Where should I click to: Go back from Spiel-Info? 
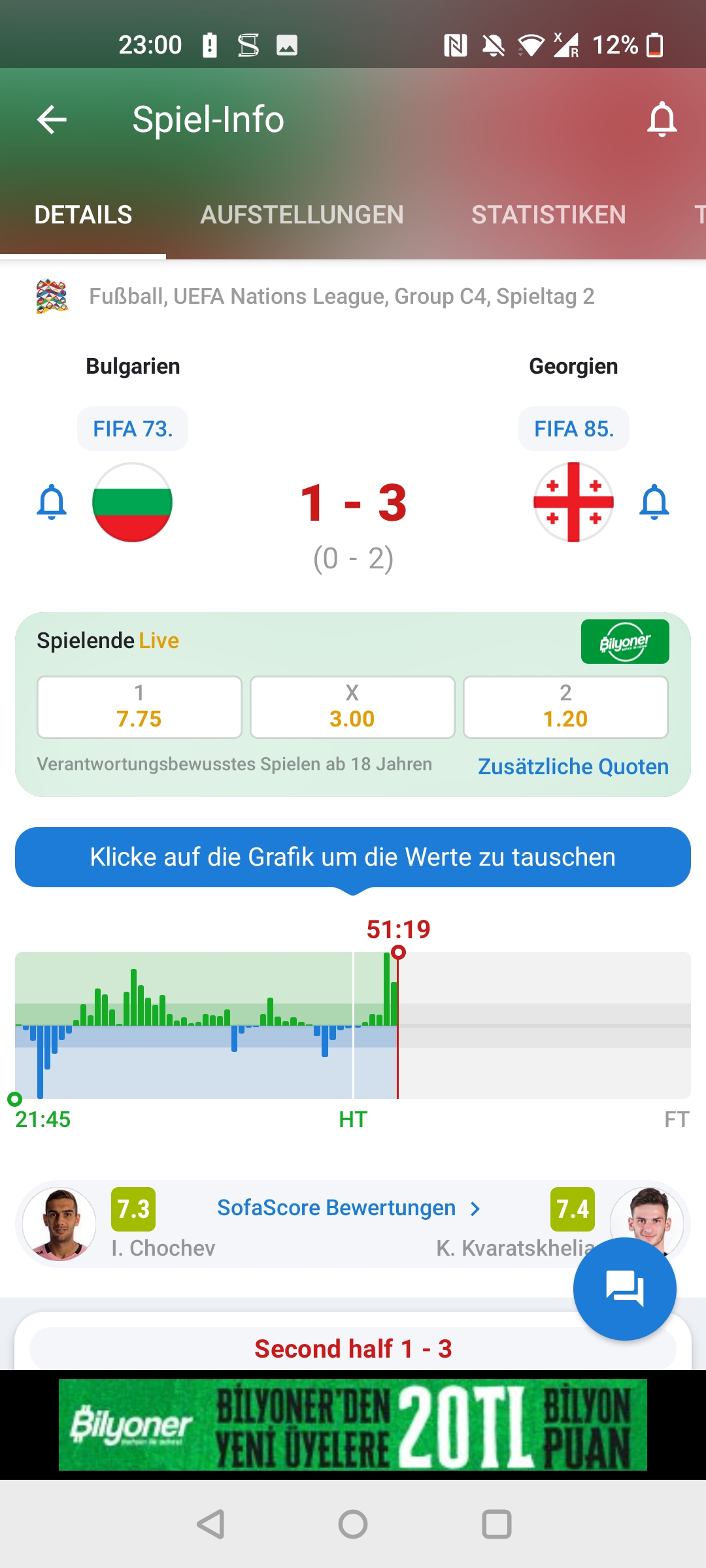pos(52,120)
